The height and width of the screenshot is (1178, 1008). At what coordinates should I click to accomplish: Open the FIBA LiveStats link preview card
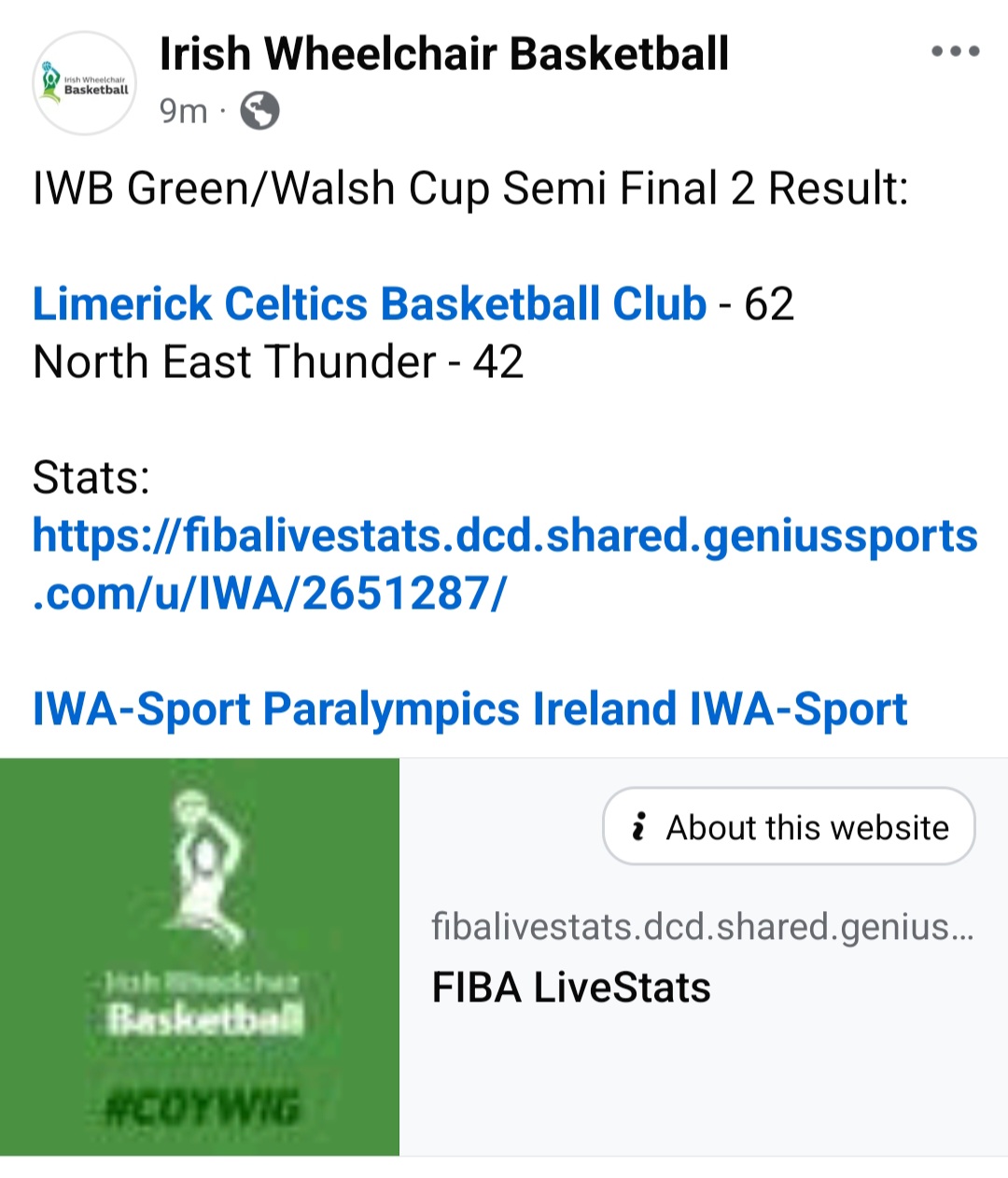(x=570, y=988)
